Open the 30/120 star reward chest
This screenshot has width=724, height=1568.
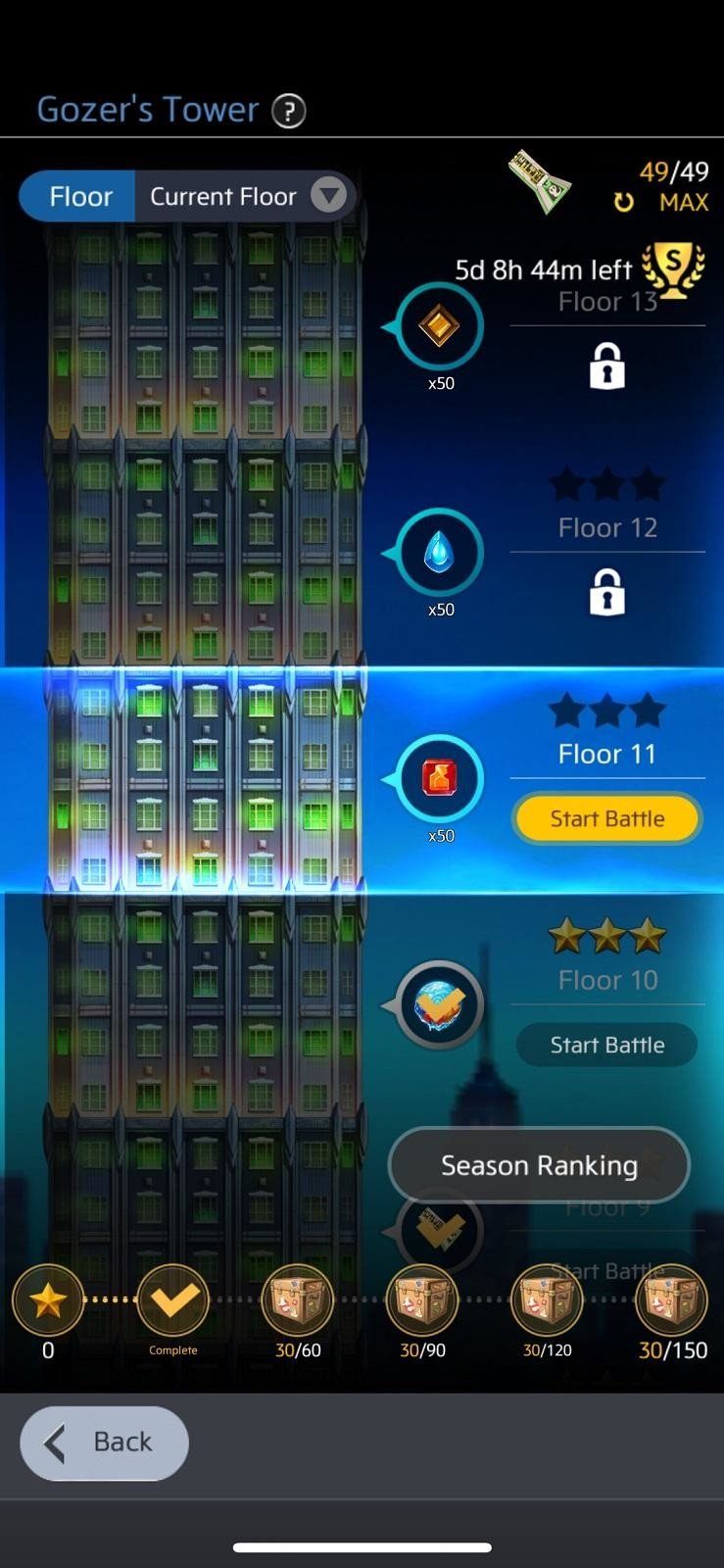547,1301
